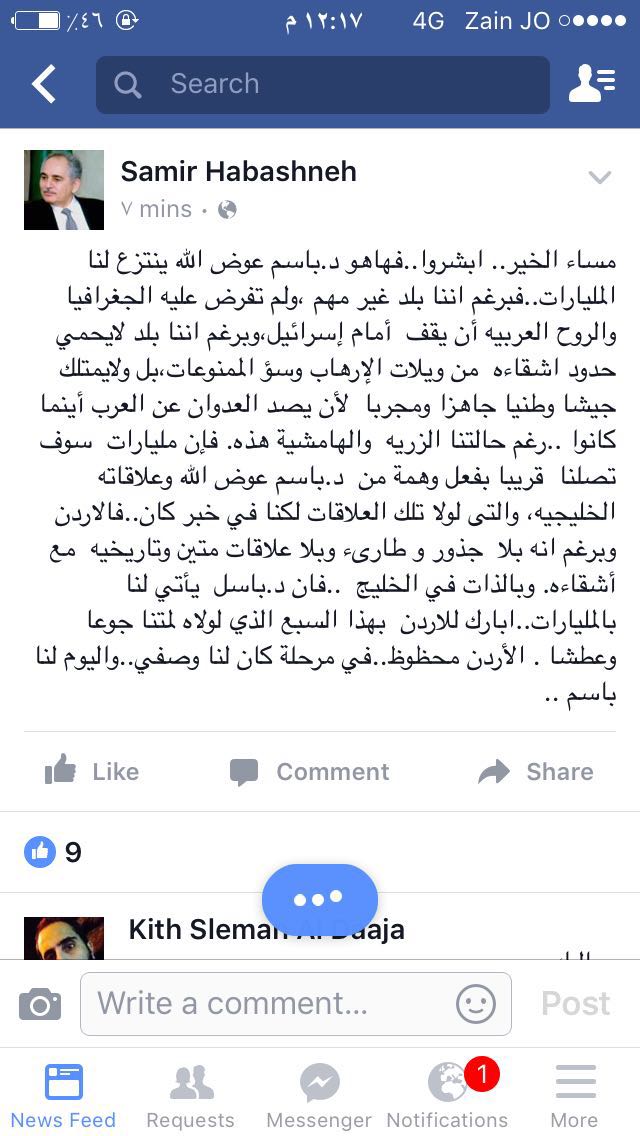Expand the post options chevron
The width and height of the screenshot is (640, 1136).
599,178
